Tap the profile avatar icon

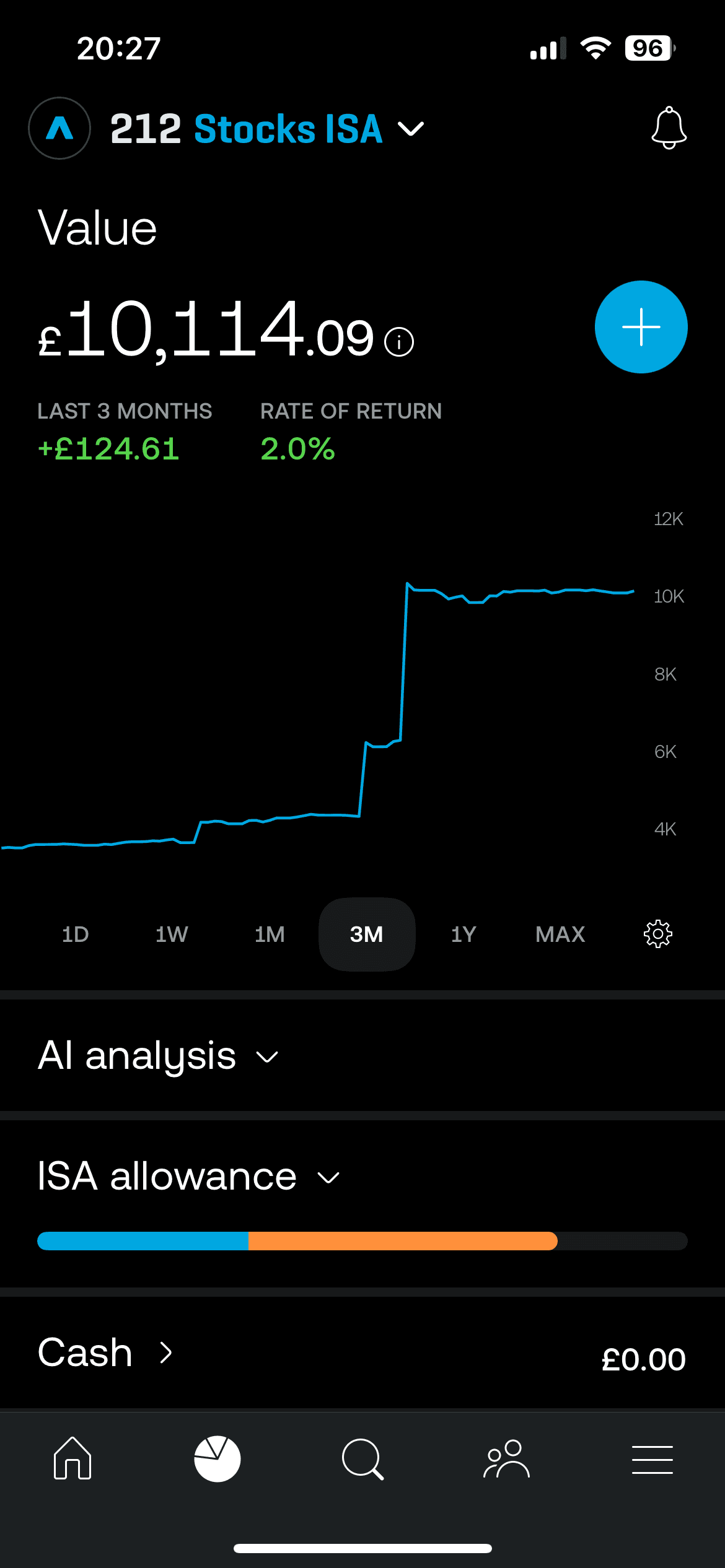(59, 128)
